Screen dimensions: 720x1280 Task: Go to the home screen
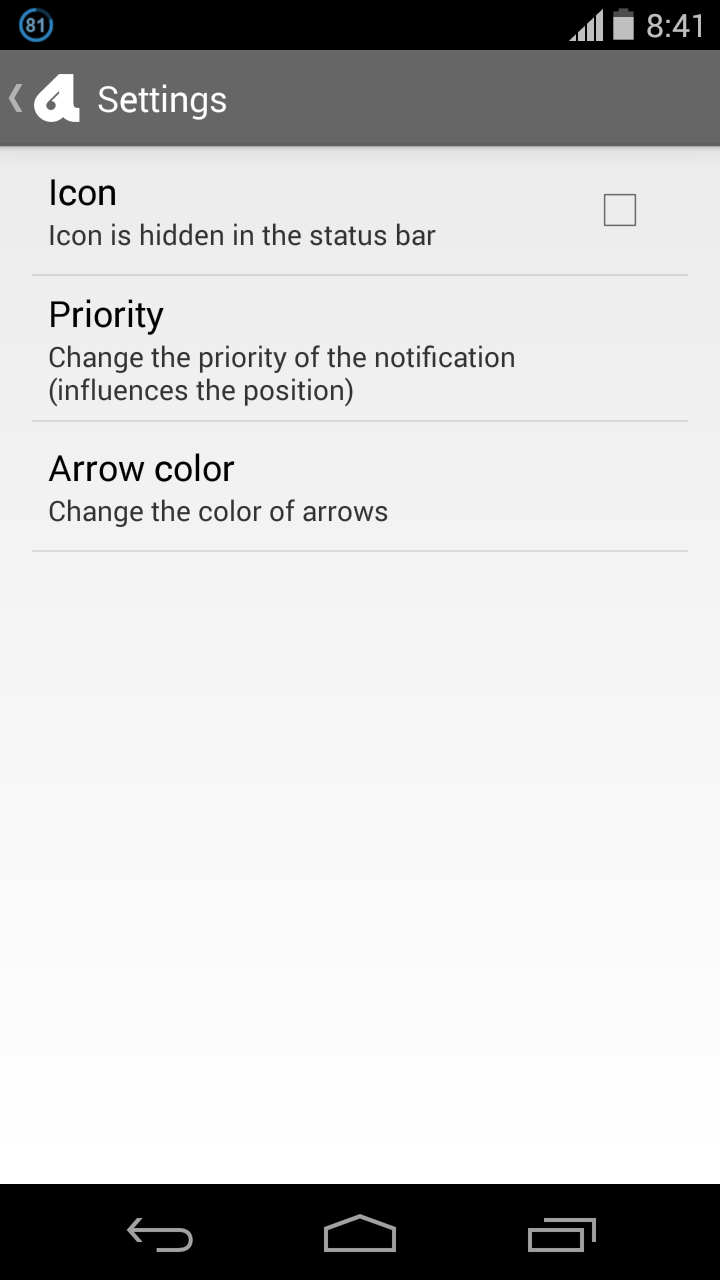pos(360,1234)
